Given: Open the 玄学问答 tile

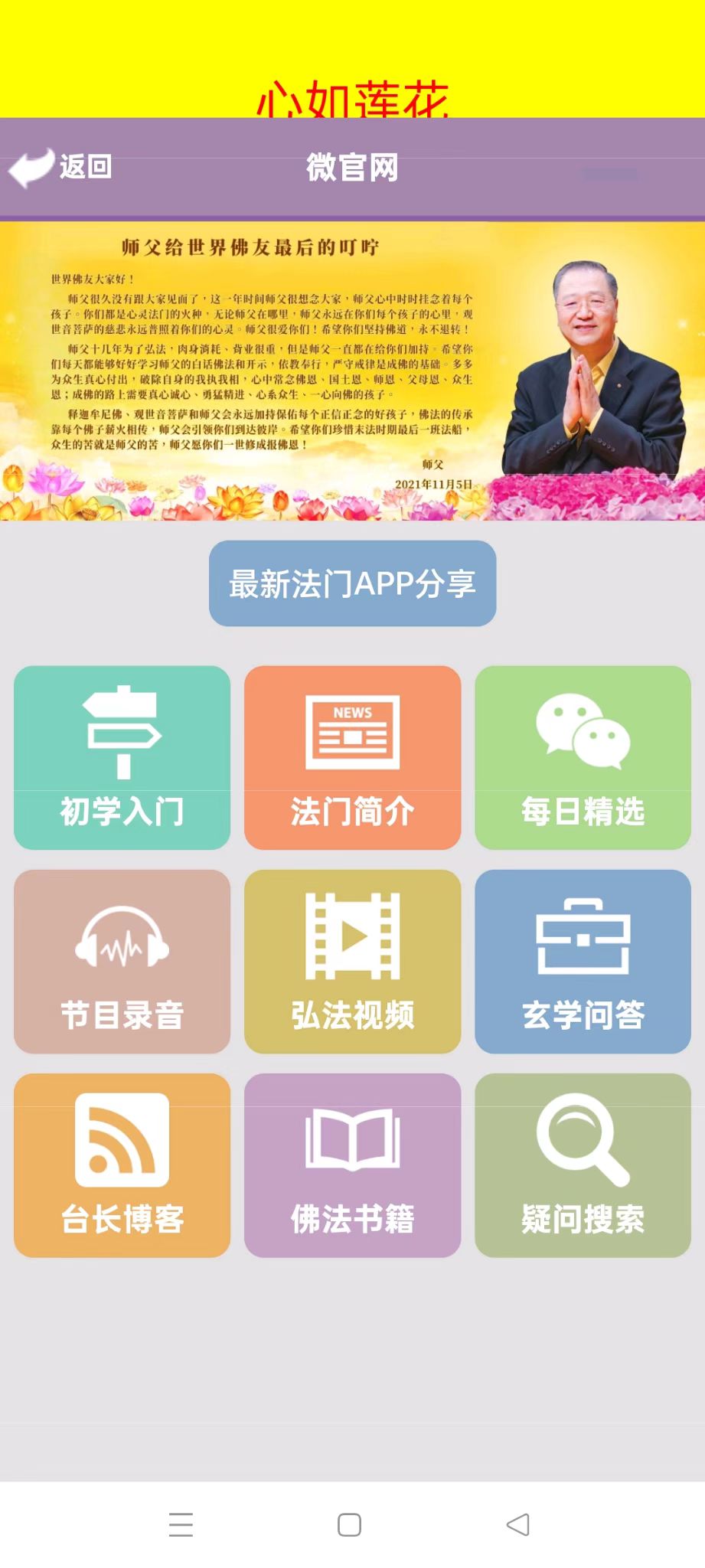Looking at the screenshot, I should pos(583,962).
